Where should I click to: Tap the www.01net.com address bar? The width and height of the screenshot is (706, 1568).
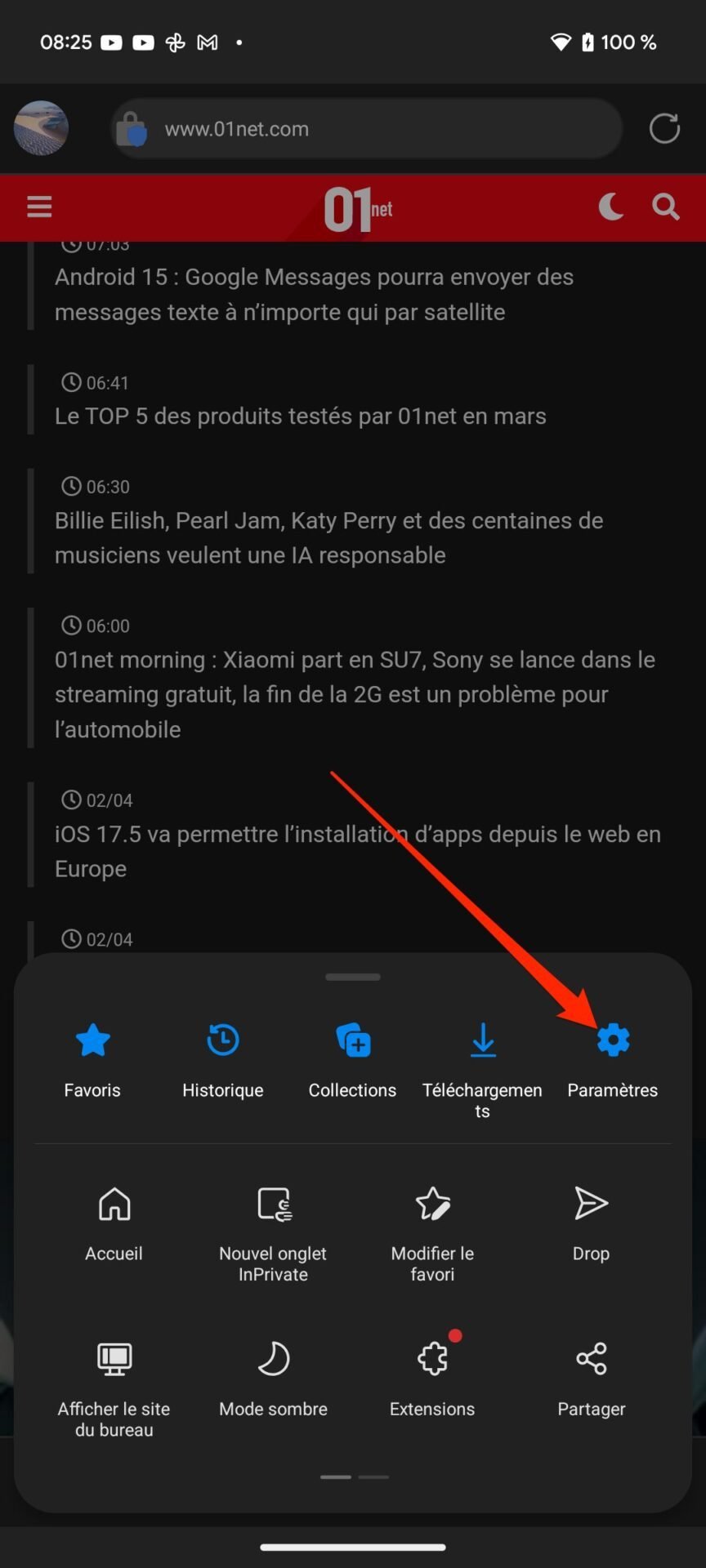(366, 128)
